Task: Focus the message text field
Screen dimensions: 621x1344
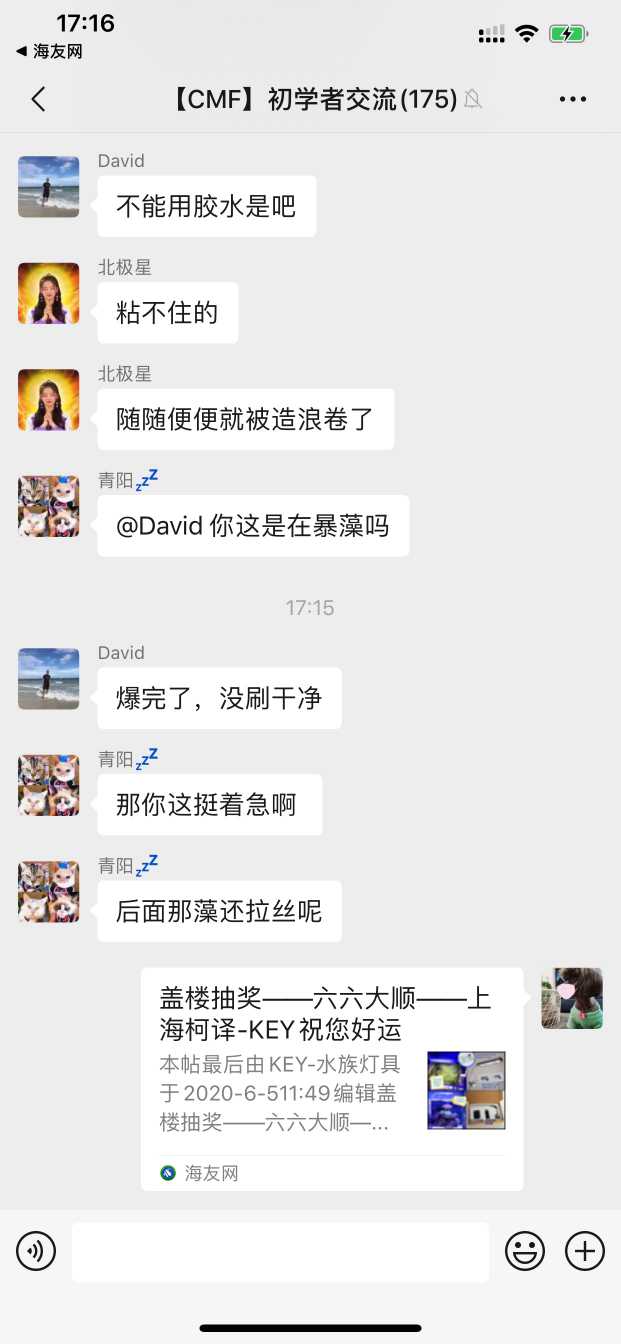Action: pyautogui.click(x=280, y=1251)
